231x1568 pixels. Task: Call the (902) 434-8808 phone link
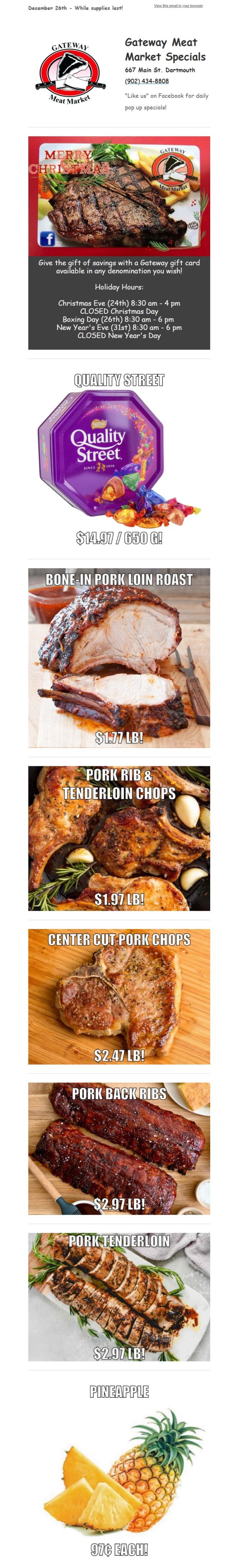147,81
